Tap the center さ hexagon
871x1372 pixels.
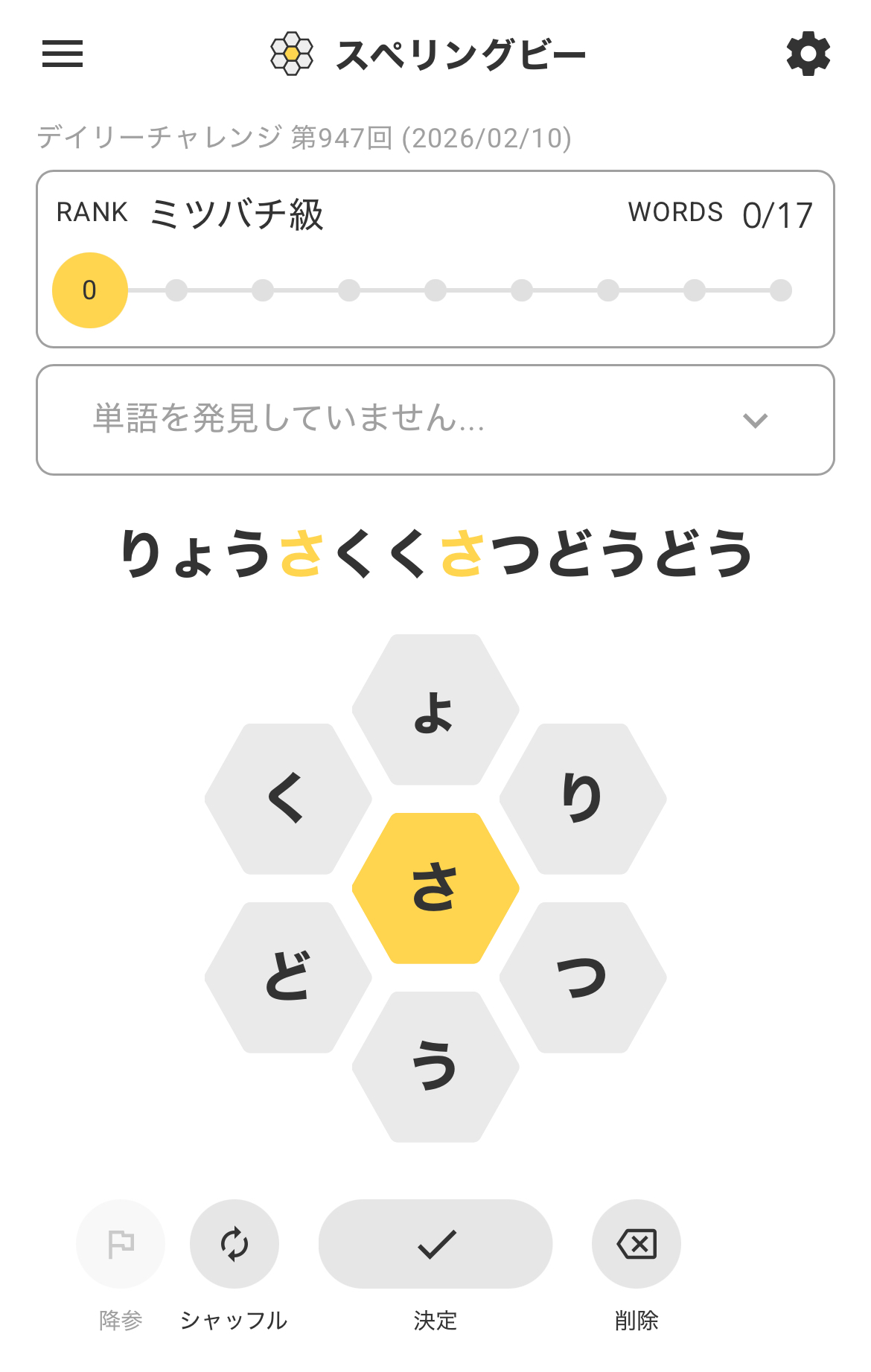point(435,888)
